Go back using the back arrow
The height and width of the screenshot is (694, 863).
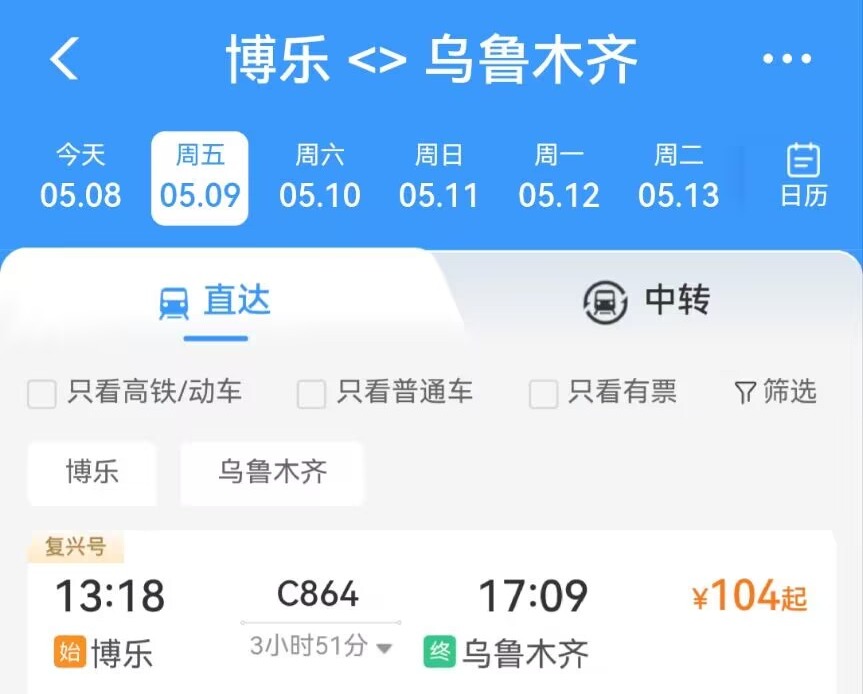(x=64, y=59)
